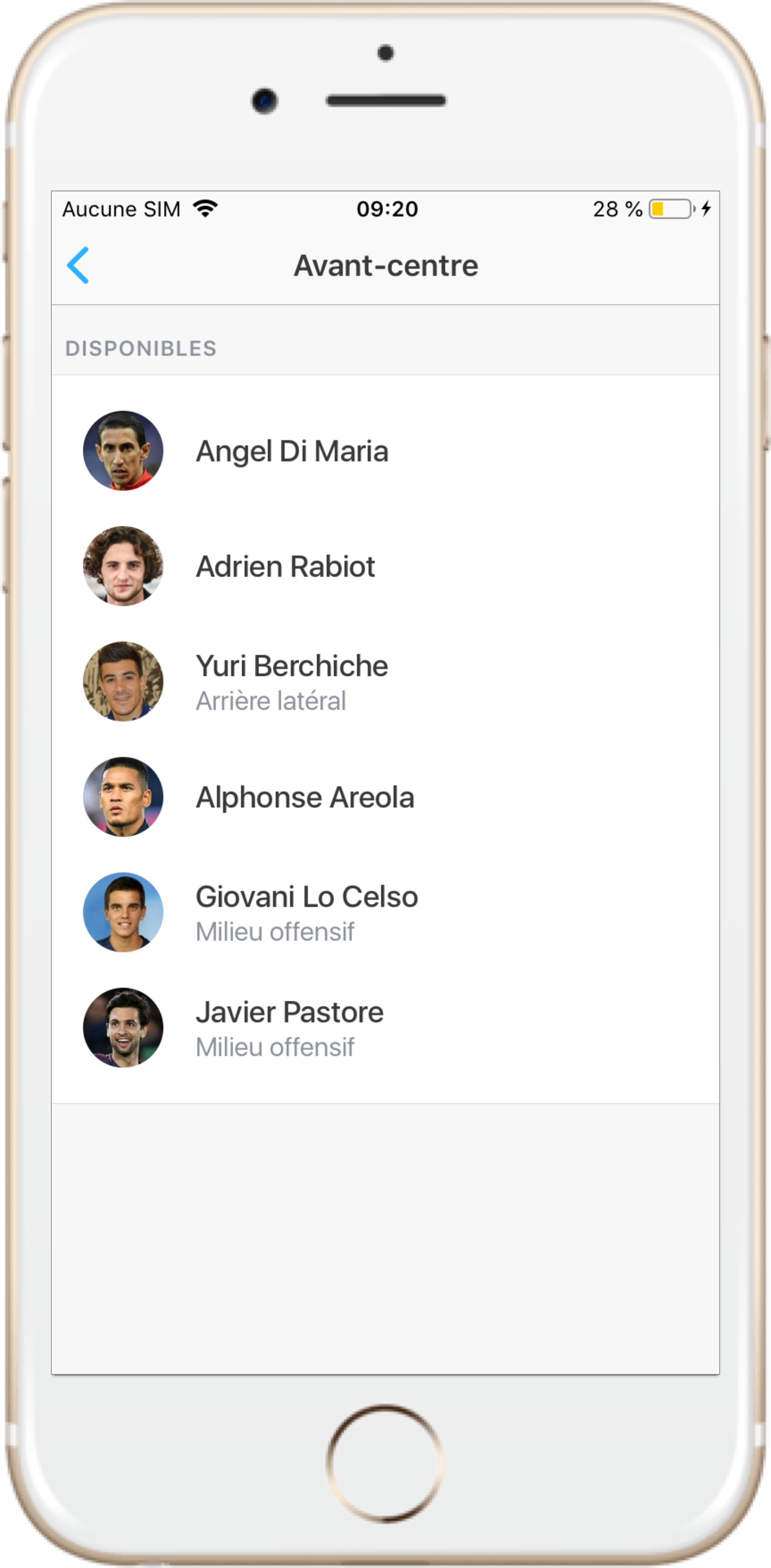The height and width of the screenshot is (1568, 771).
Task: Go back using the blue arrow
Action: 78,265
